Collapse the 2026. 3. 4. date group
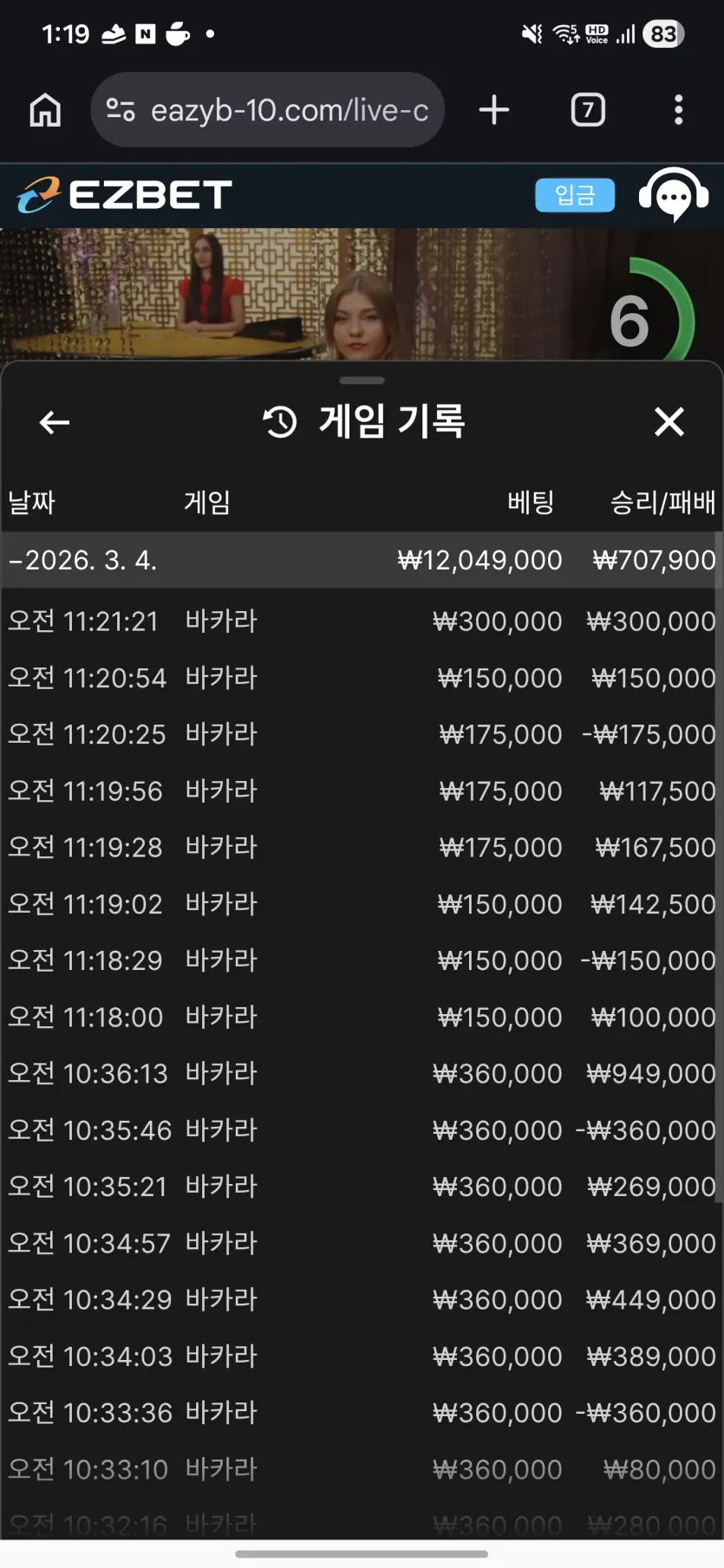 pos(362,560)
